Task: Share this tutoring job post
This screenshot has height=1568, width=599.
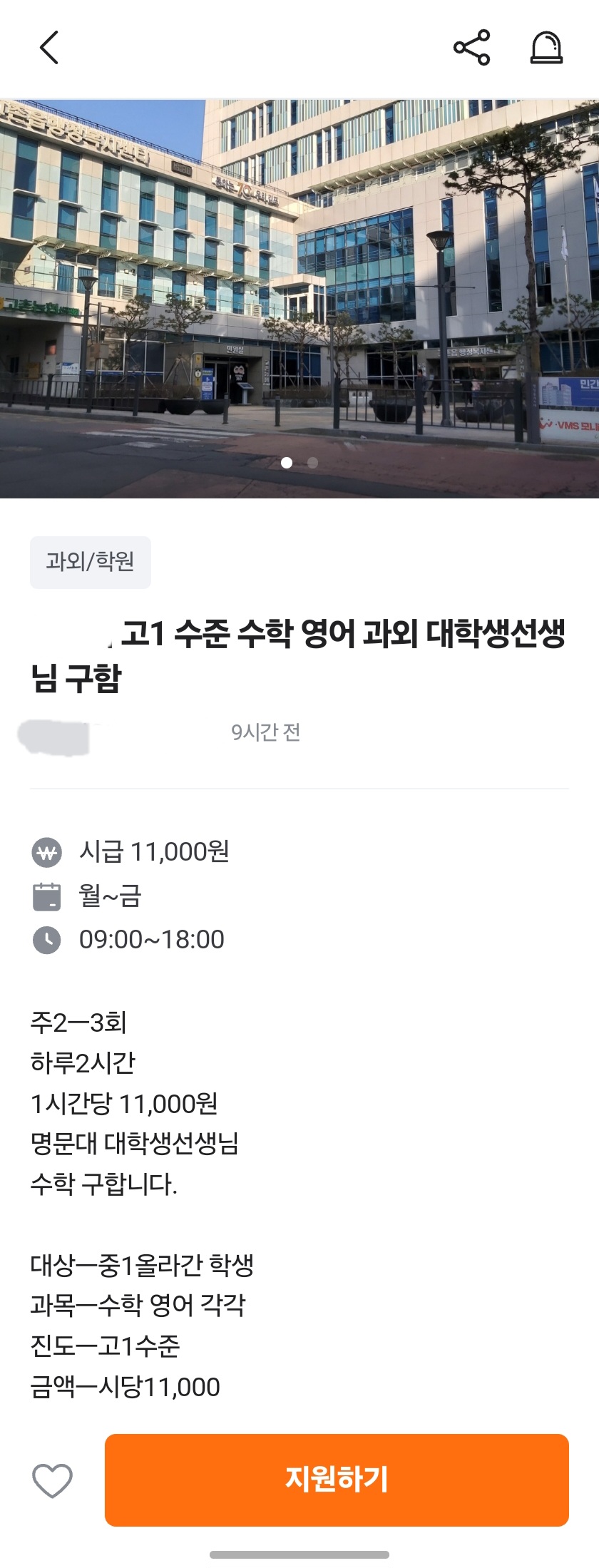Action: (472, 48)
